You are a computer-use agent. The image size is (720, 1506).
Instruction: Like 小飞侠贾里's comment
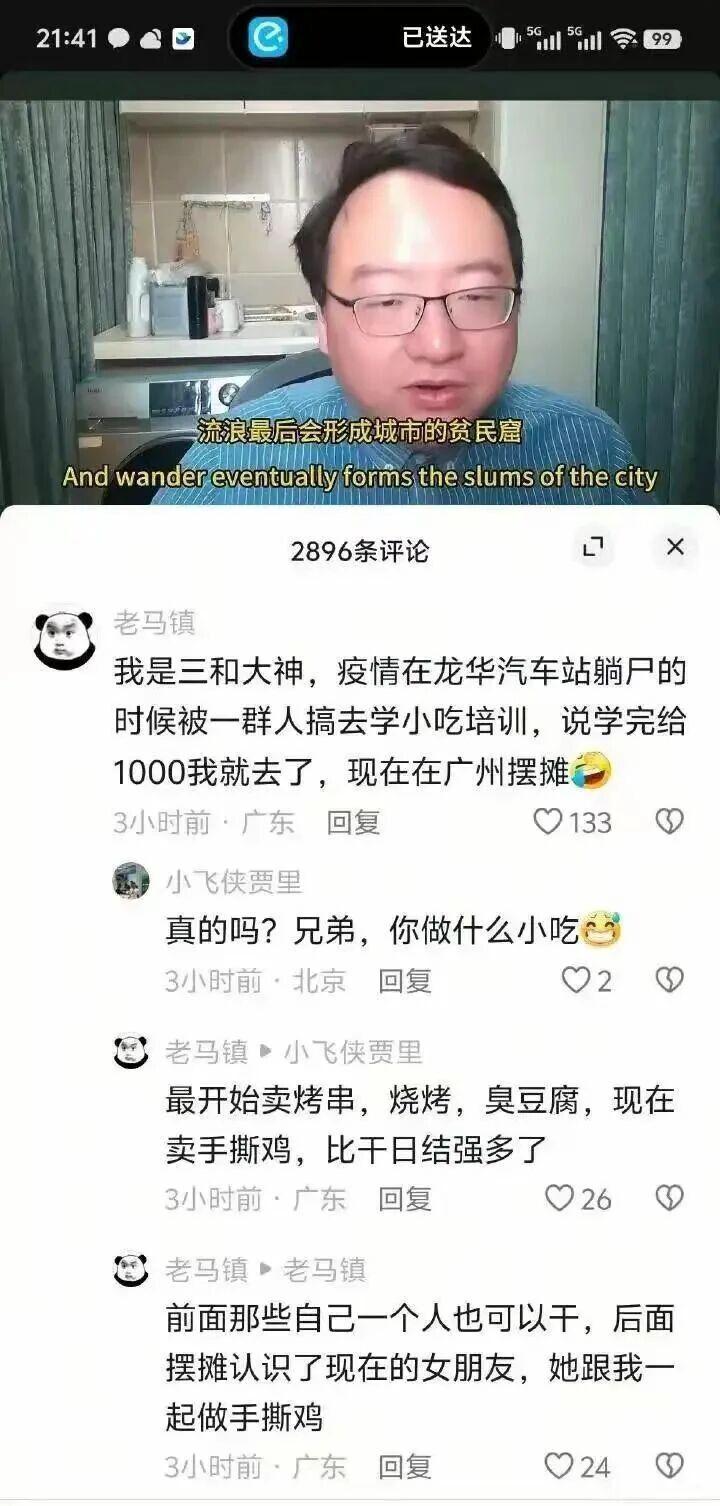click(576, 981)
